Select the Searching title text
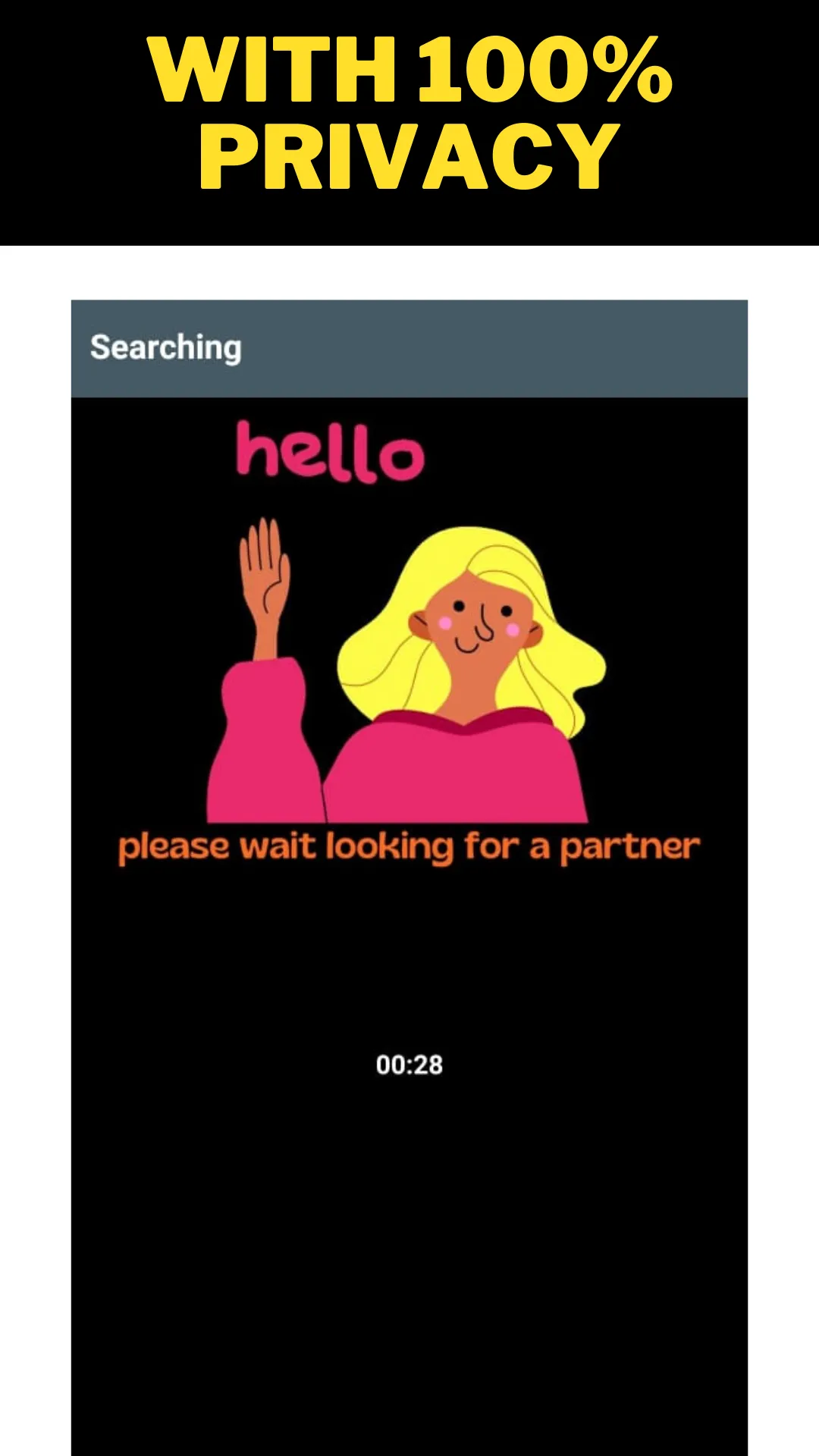Viewport: 819px width, 1456px height. 165,347
